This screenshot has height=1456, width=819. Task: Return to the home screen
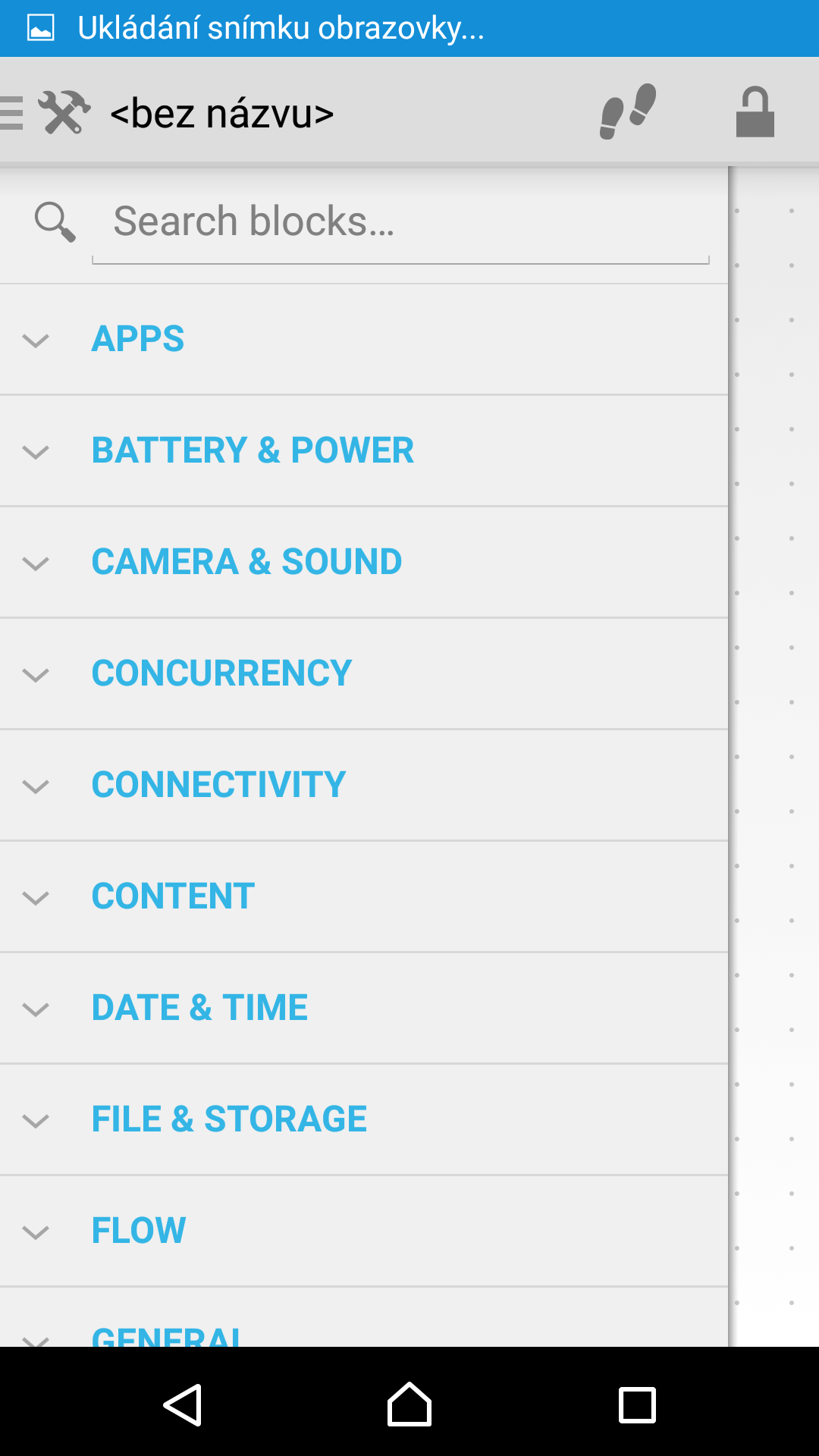click(x=409, y=1404)
